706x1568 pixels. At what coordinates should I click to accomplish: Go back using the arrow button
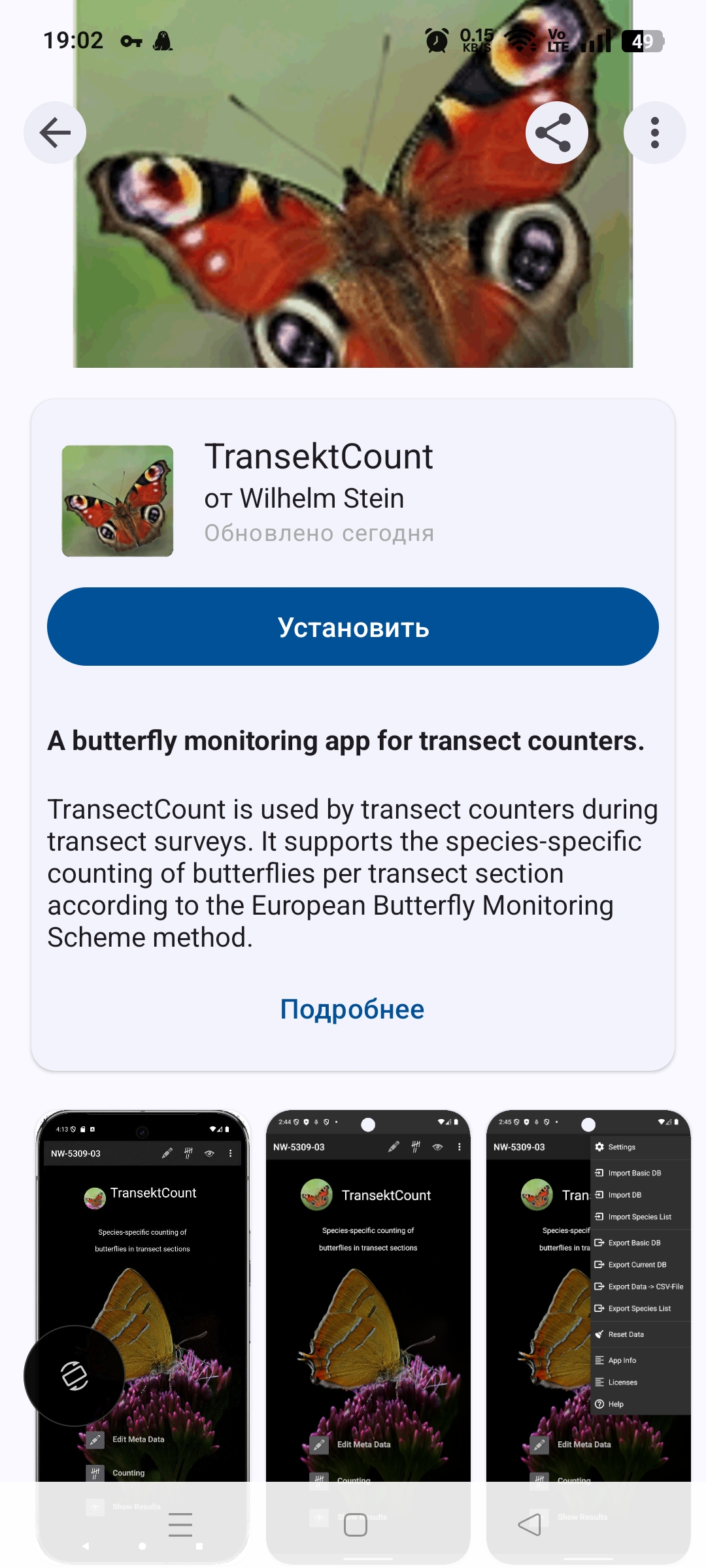pyautogui.click(x=55, y=133)
